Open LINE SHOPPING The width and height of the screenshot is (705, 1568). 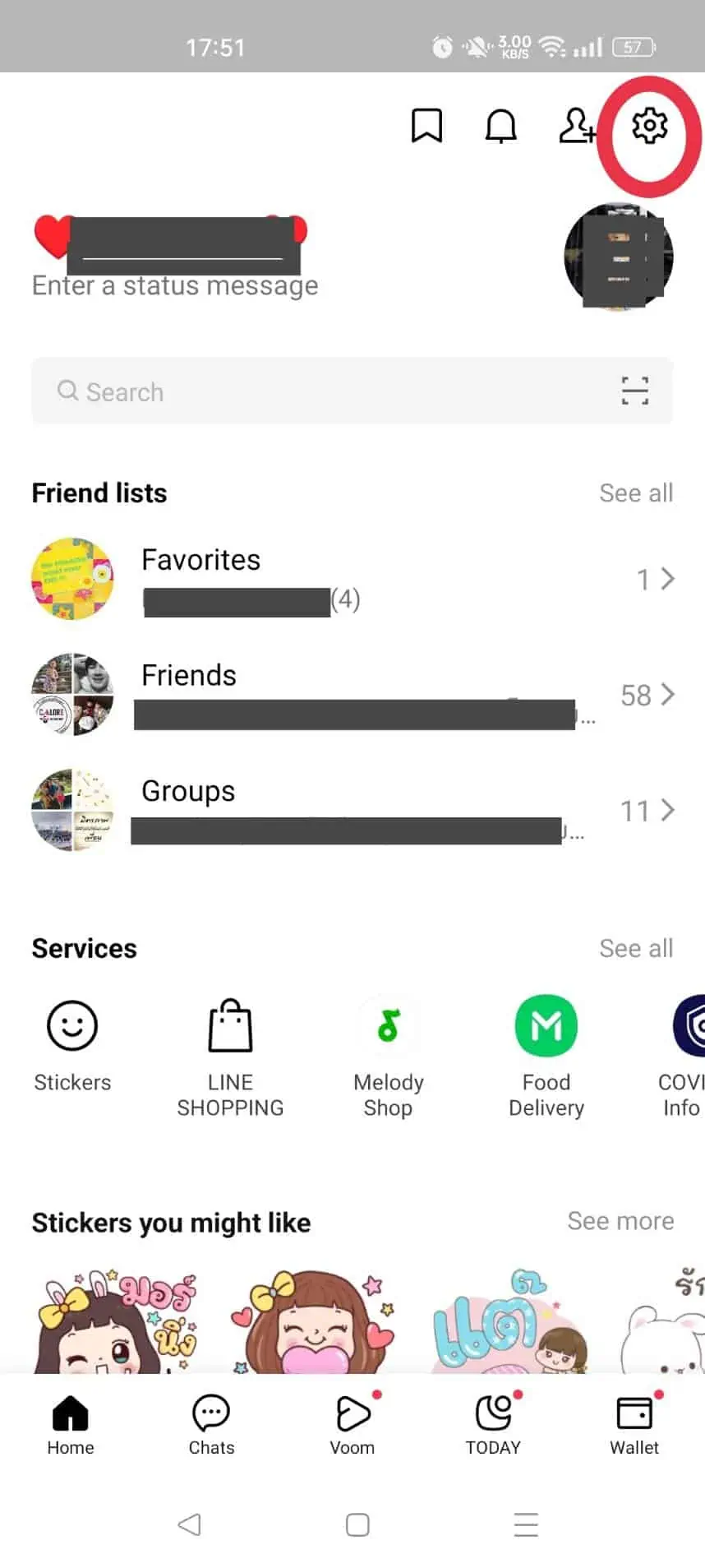[x=230, y=1058]
